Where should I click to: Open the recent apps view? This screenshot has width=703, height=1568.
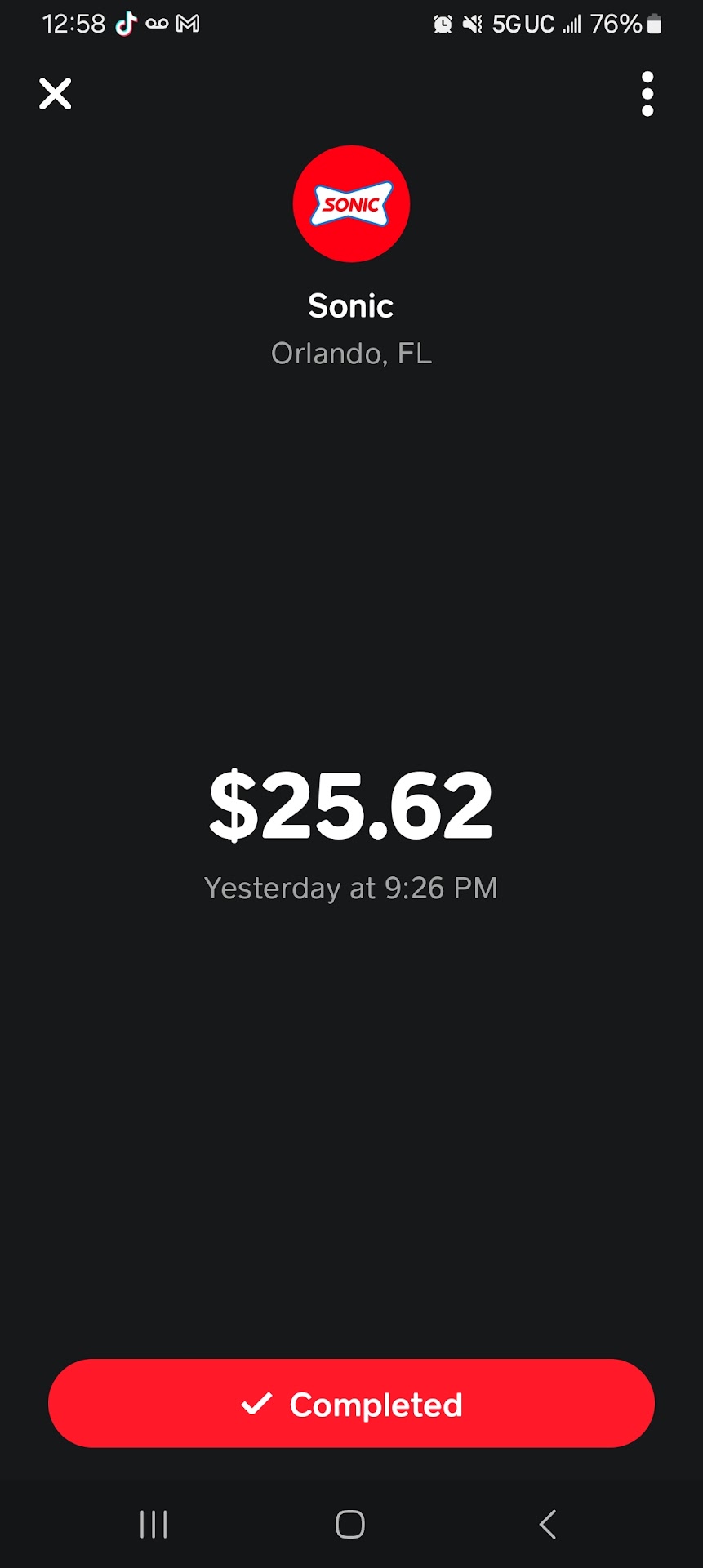click(154, 1524)
